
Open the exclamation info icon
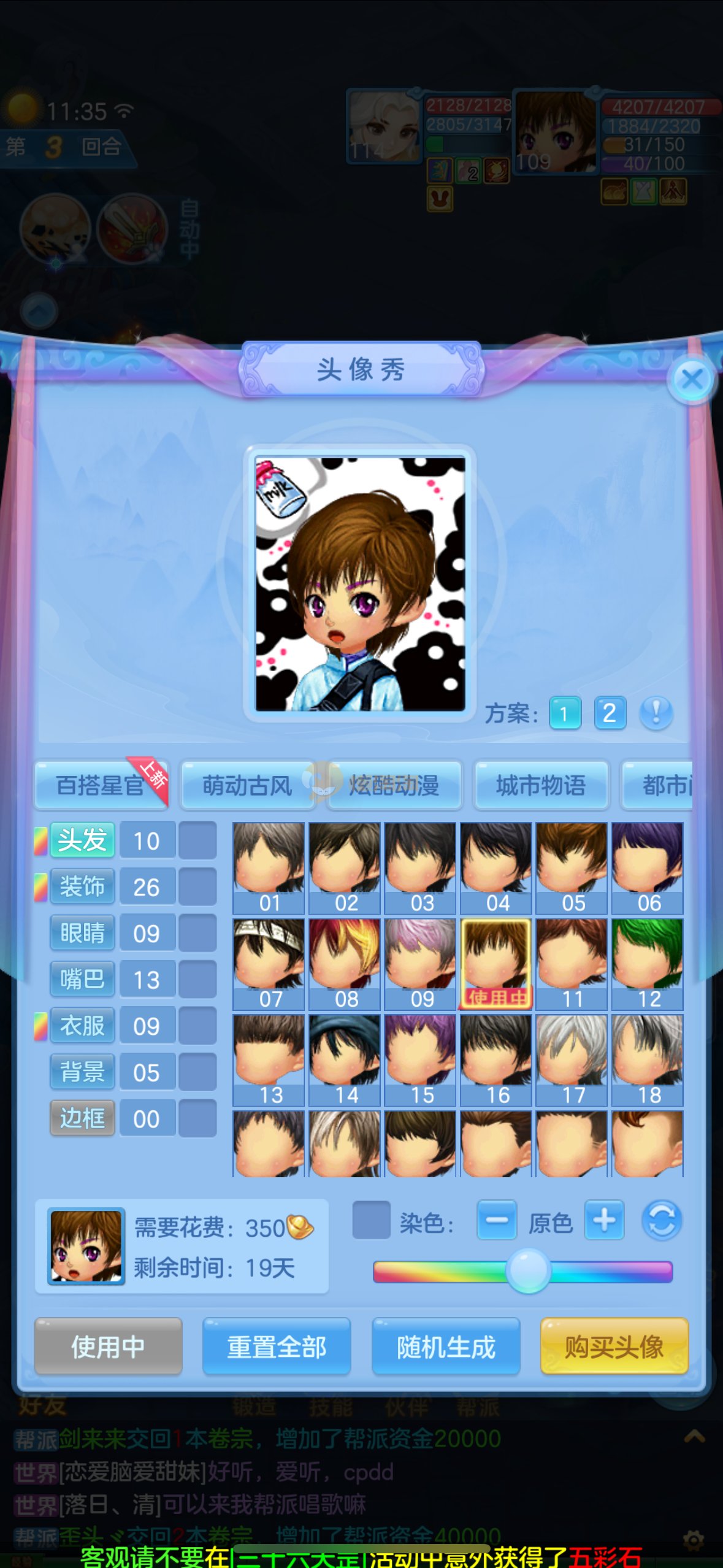(656, 713)
